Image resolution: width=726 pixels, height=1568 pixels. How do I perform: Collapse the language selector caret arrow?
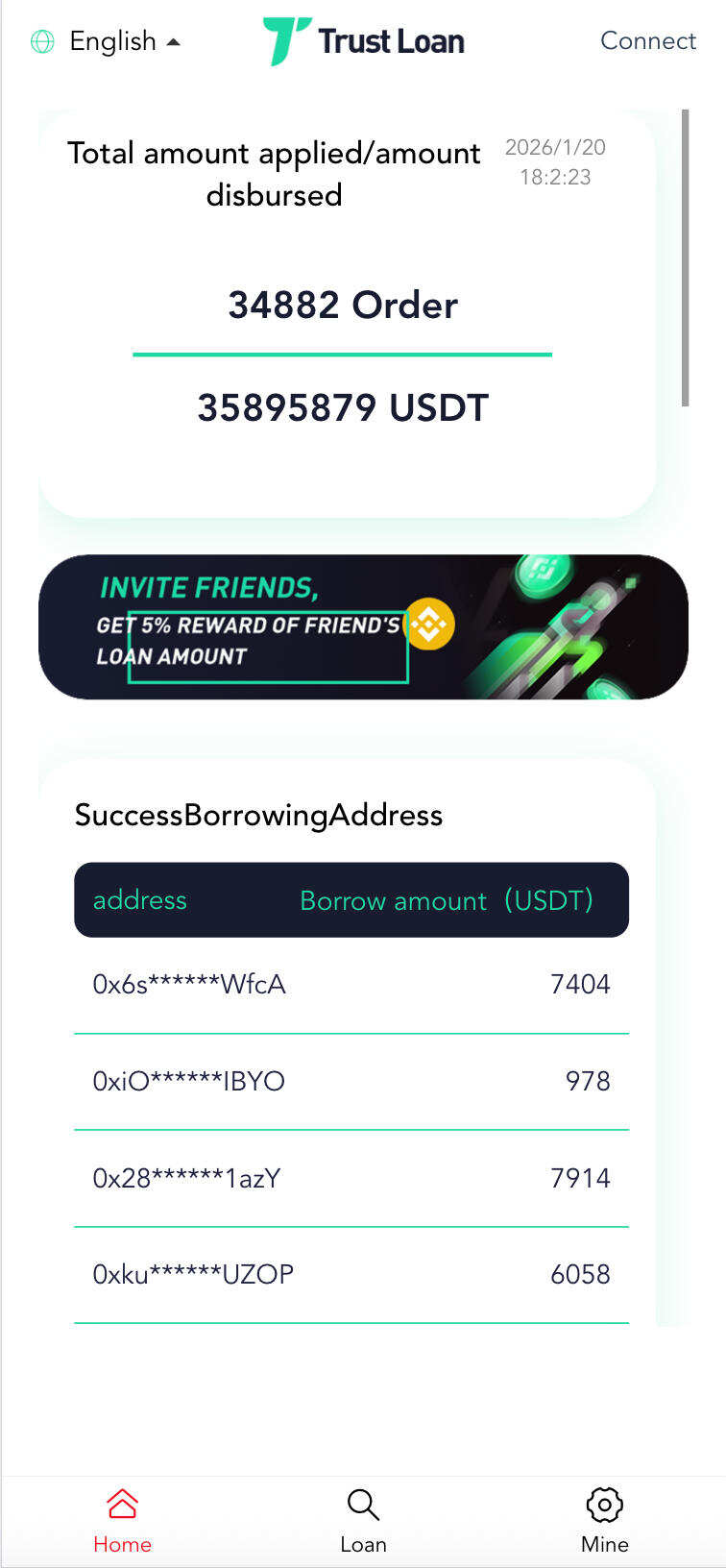[173, 41]
